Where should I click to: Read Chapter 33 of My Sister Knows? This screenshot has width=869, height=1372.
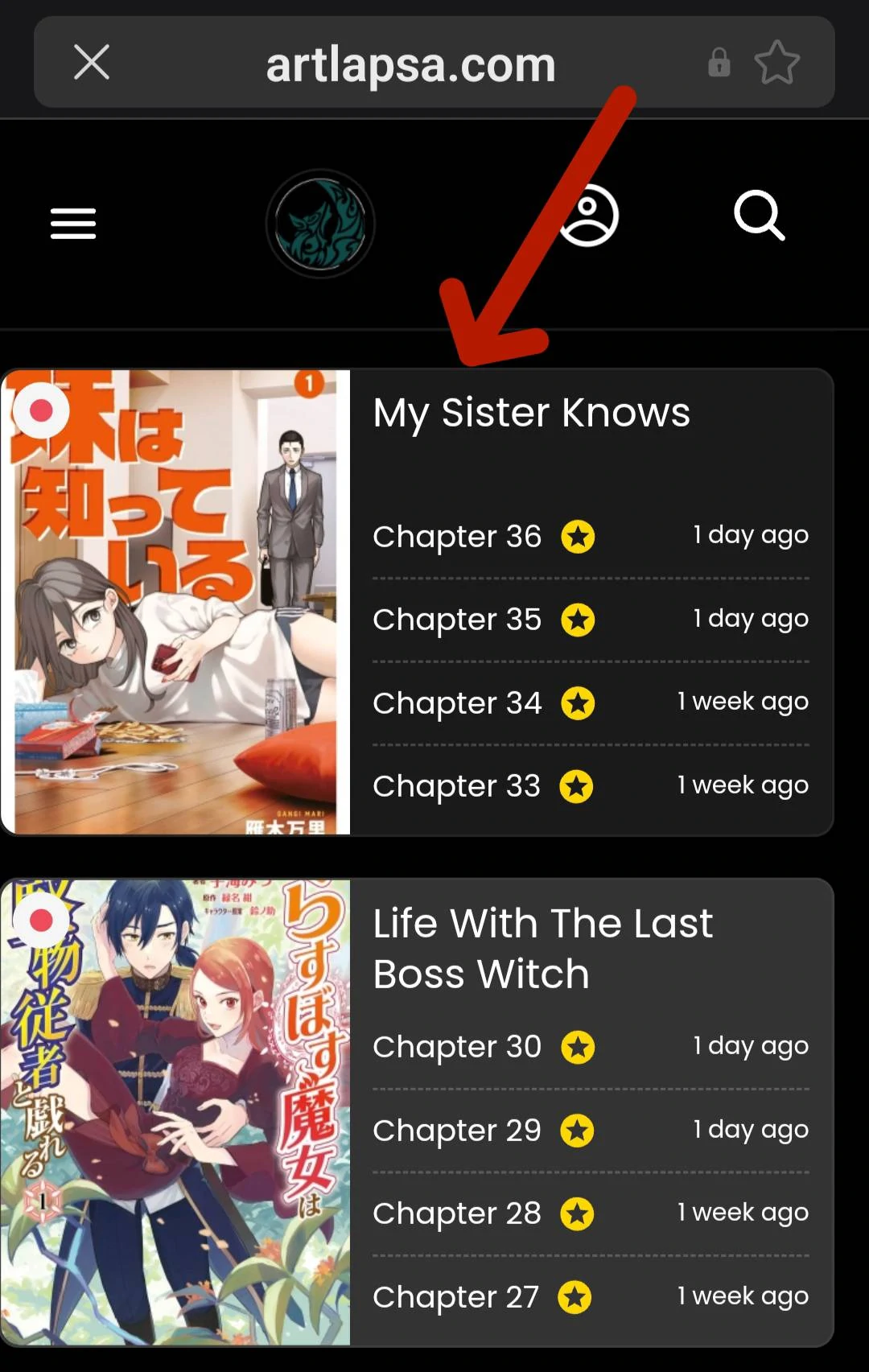tap(456, 786)
